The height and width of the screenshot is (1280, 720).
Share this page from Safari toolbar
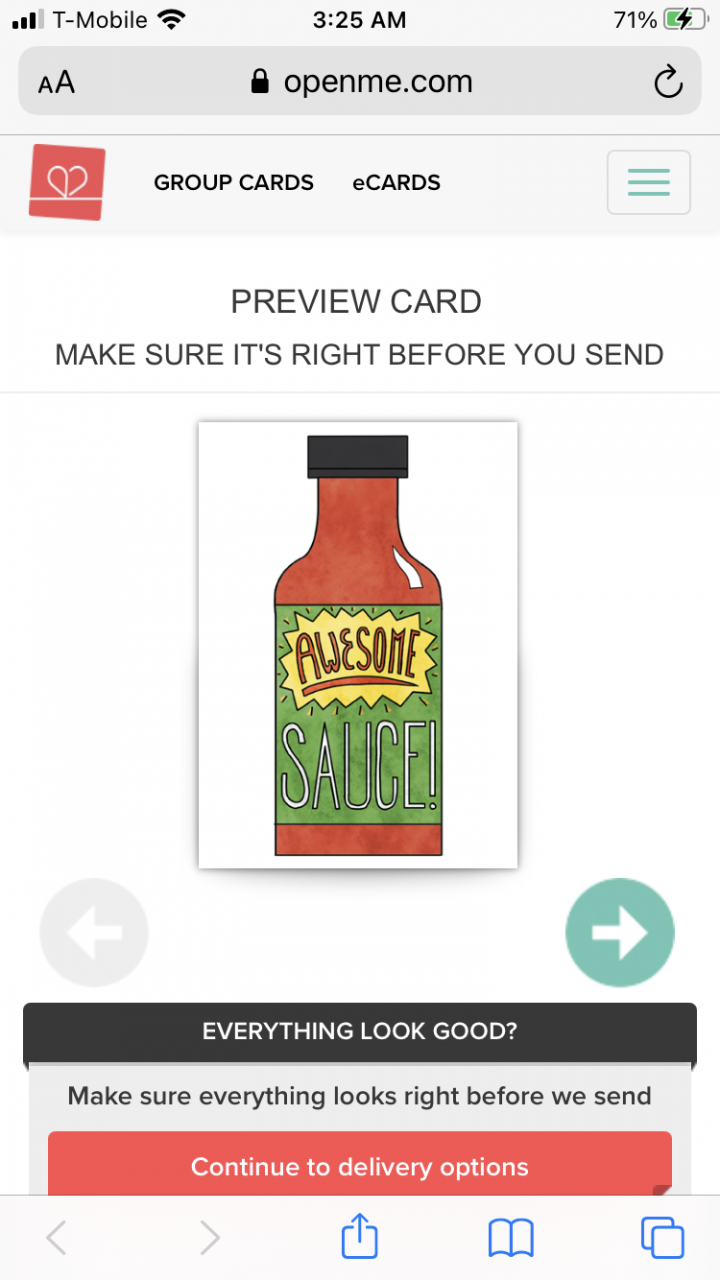pyautogui.click(x=360, y=1238)
